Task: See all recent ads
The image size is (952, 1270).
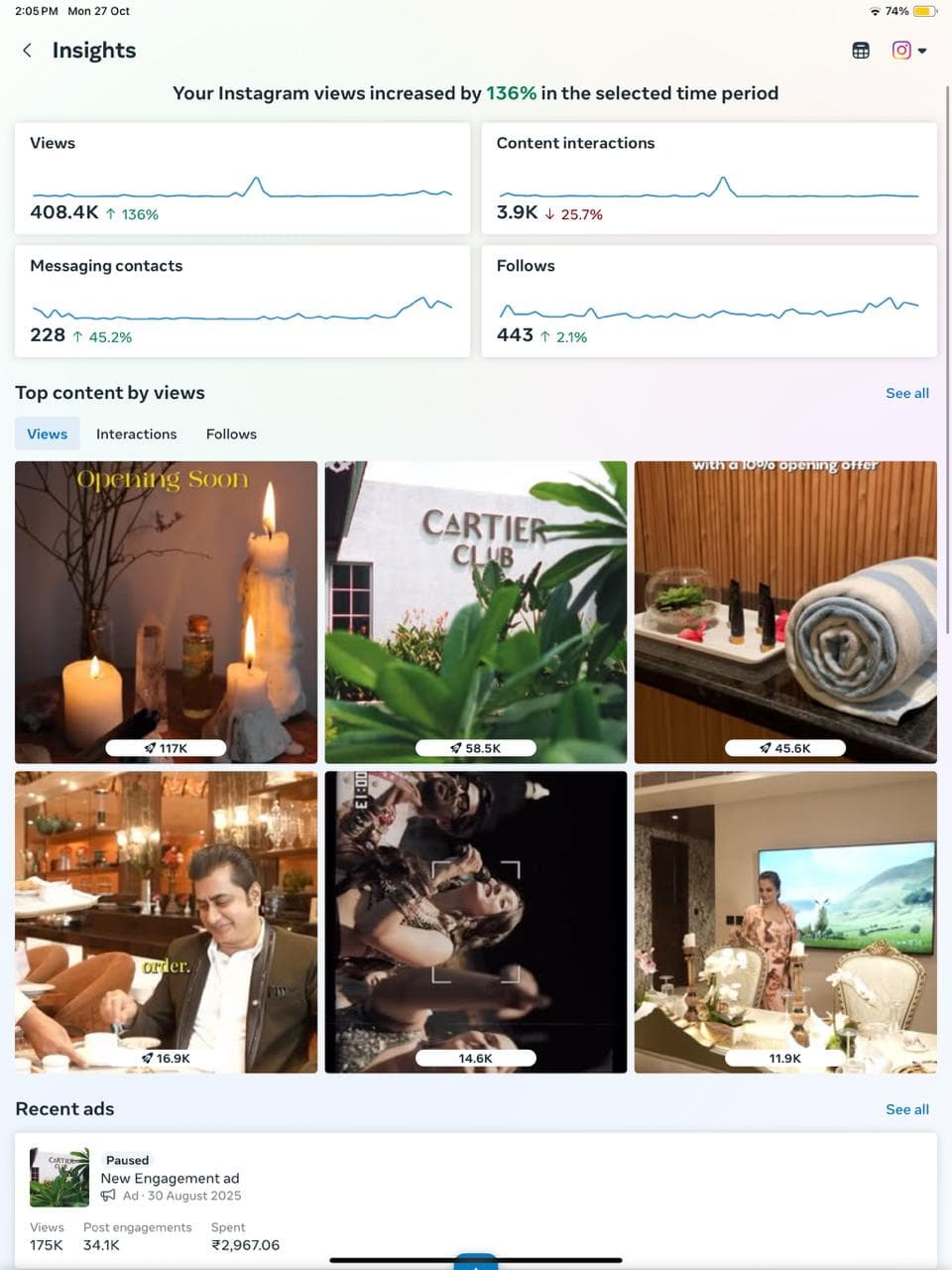Action: tap(906, 1109)
